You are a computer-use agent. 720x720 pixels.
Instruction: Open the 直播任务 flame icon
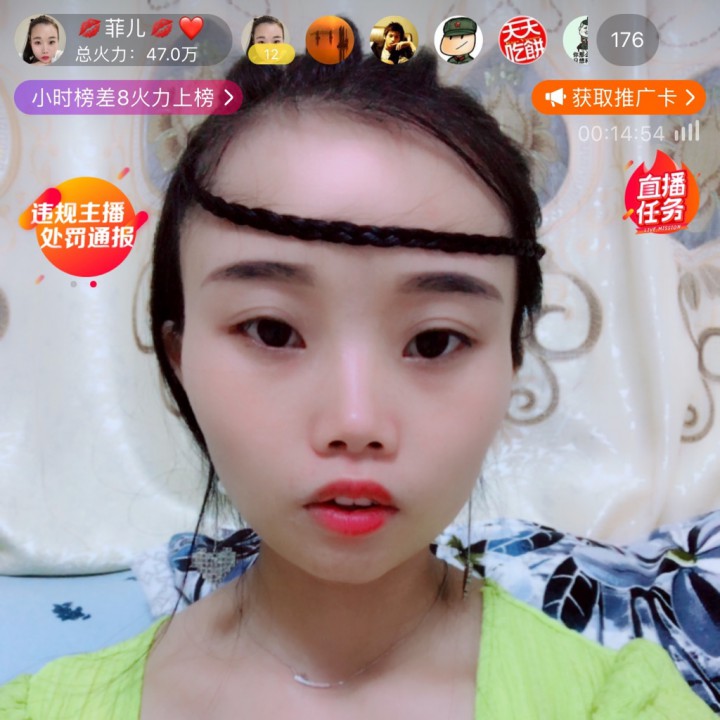coord(661,194)
